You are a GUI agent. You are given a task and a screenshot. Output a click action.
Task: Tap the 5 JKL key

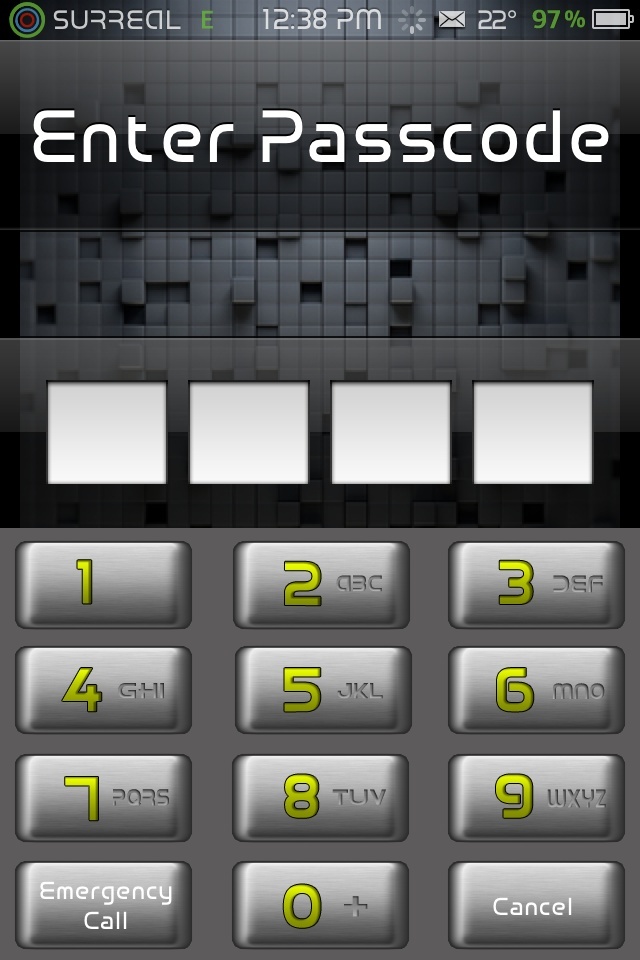pyautogui.click(x=322, y=690)
